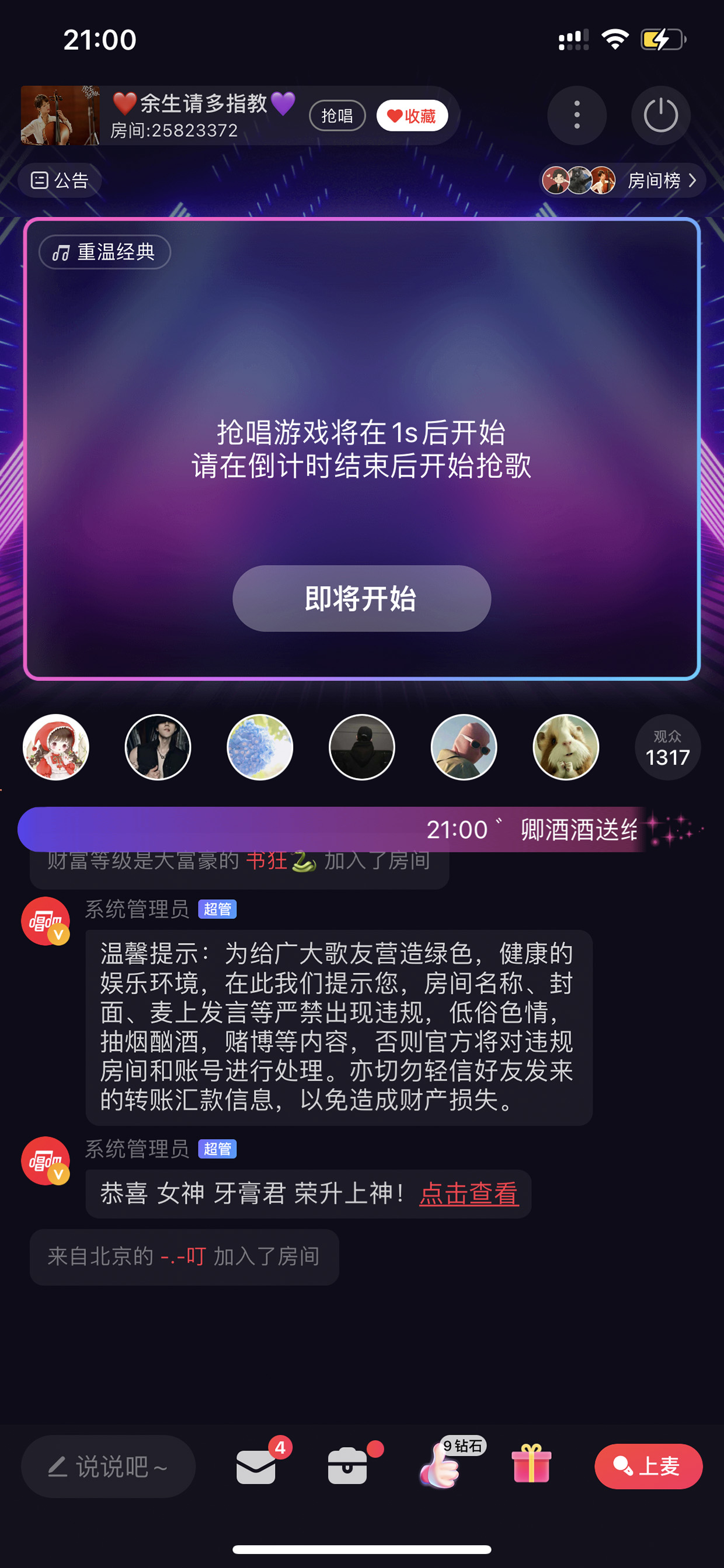Screen dimensions: 724x1568
Task: Open the gift box panel
Action: (x=531, y=1464)
